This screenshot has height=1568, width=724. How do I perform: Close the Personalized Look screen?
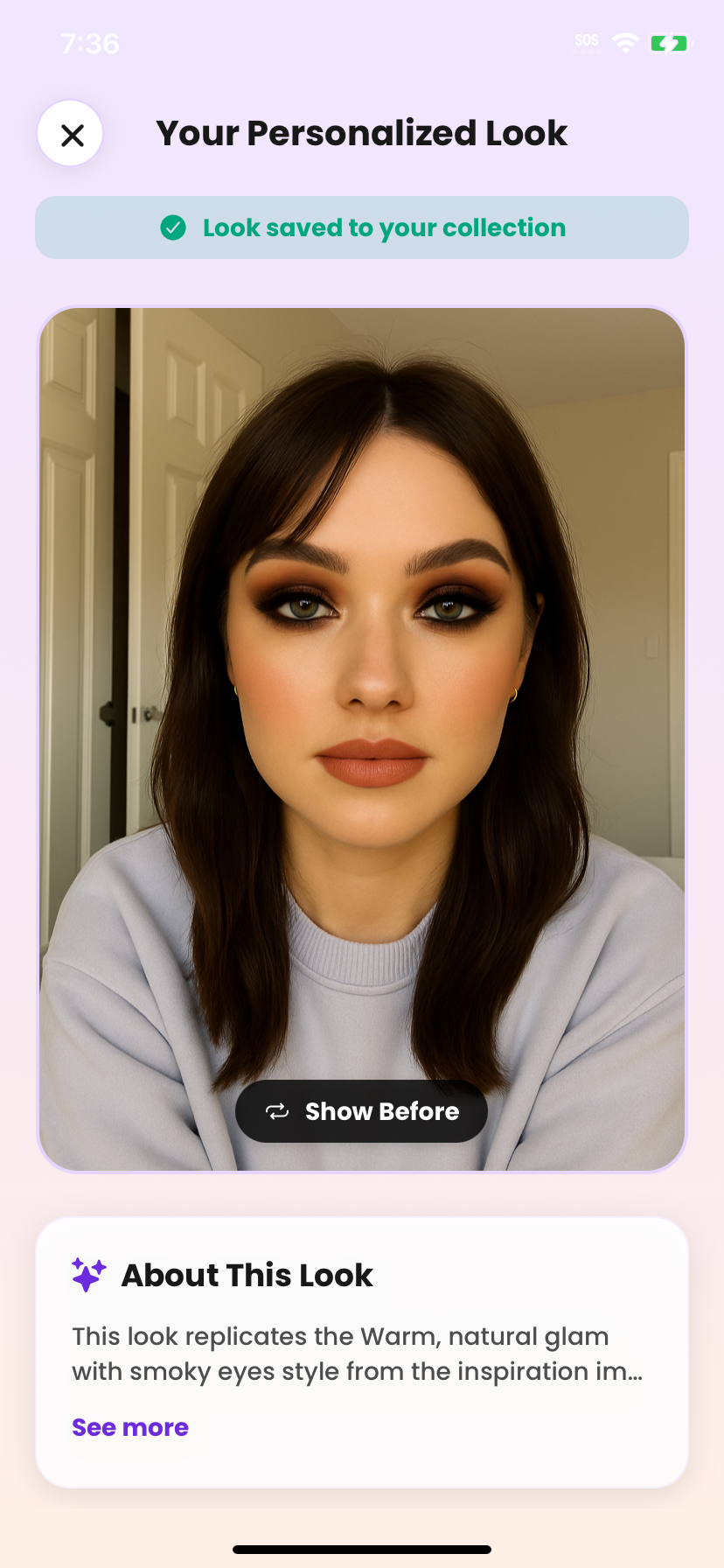coord(71,134)
